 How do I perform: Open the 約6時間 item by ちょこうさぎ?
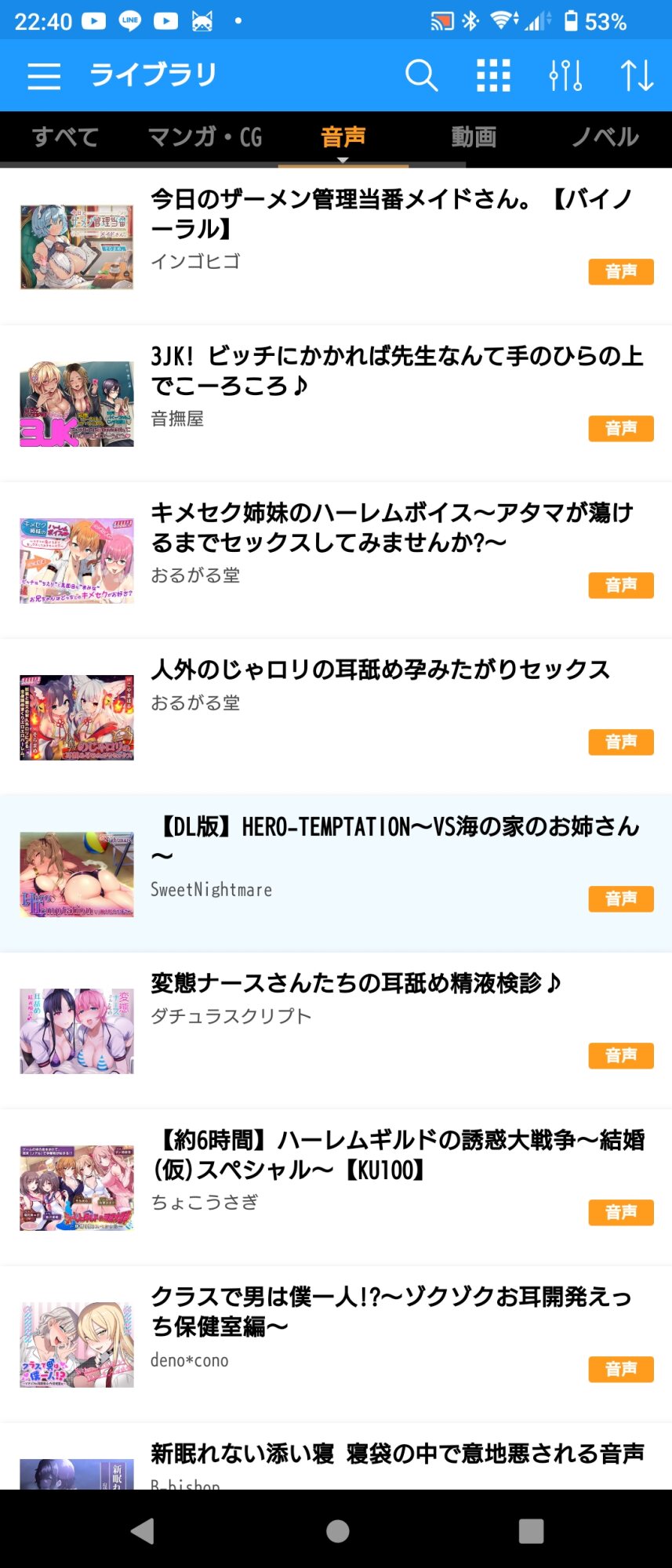336,1187
